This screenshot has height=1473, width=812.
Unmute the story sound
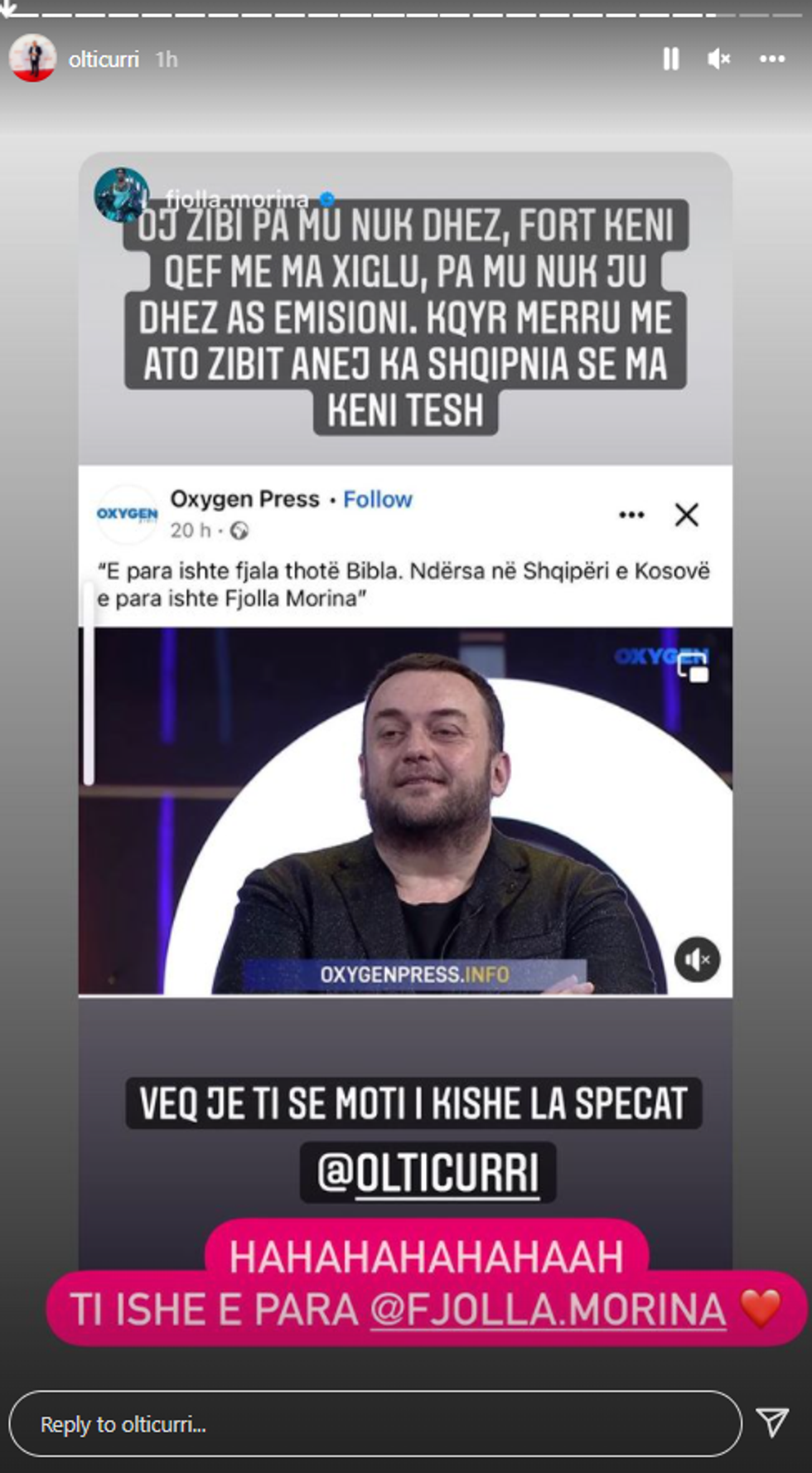(x=718, y=59)
